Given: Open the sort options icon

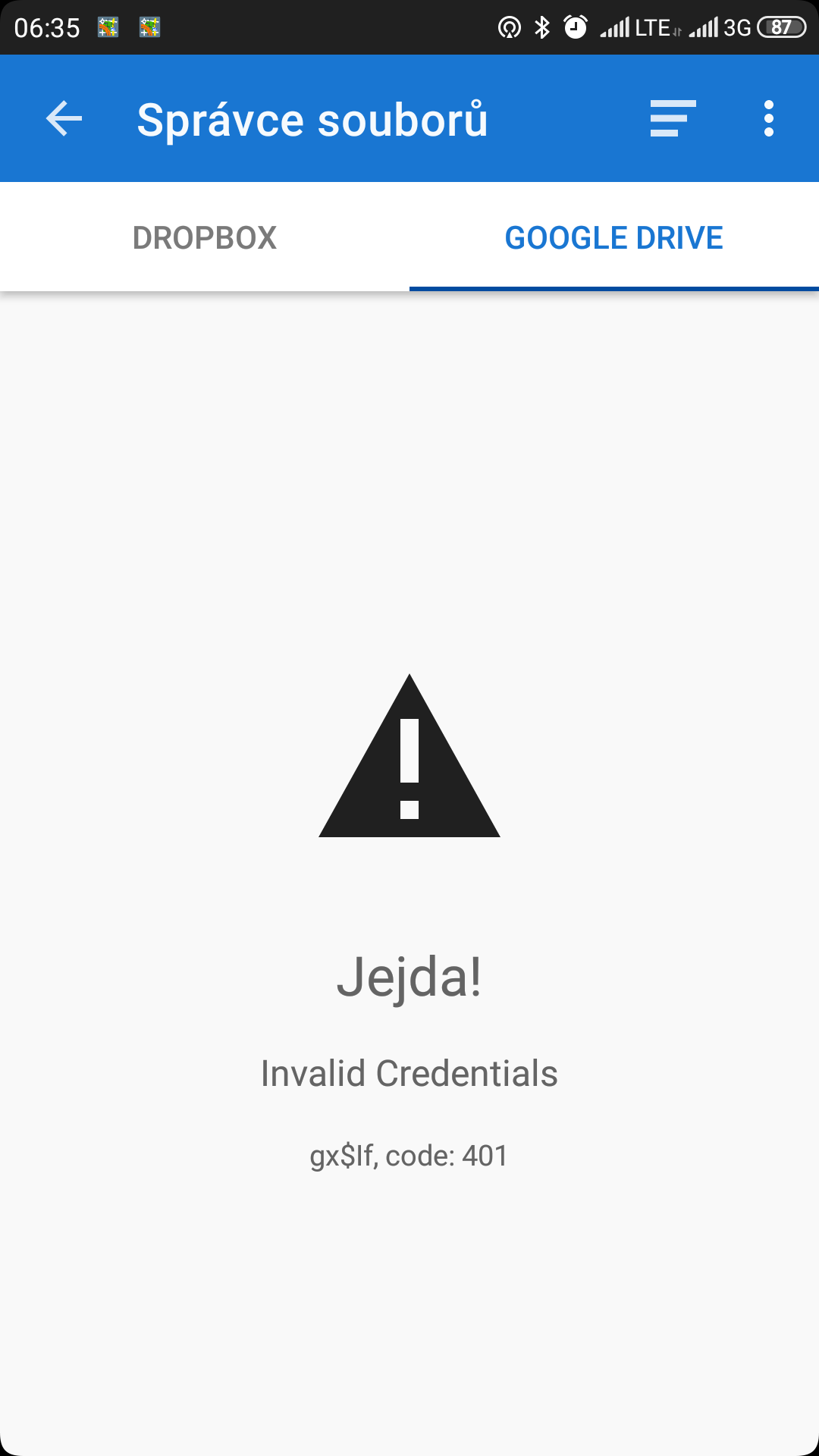Looking at the screenshot, I should click(673, 119).
